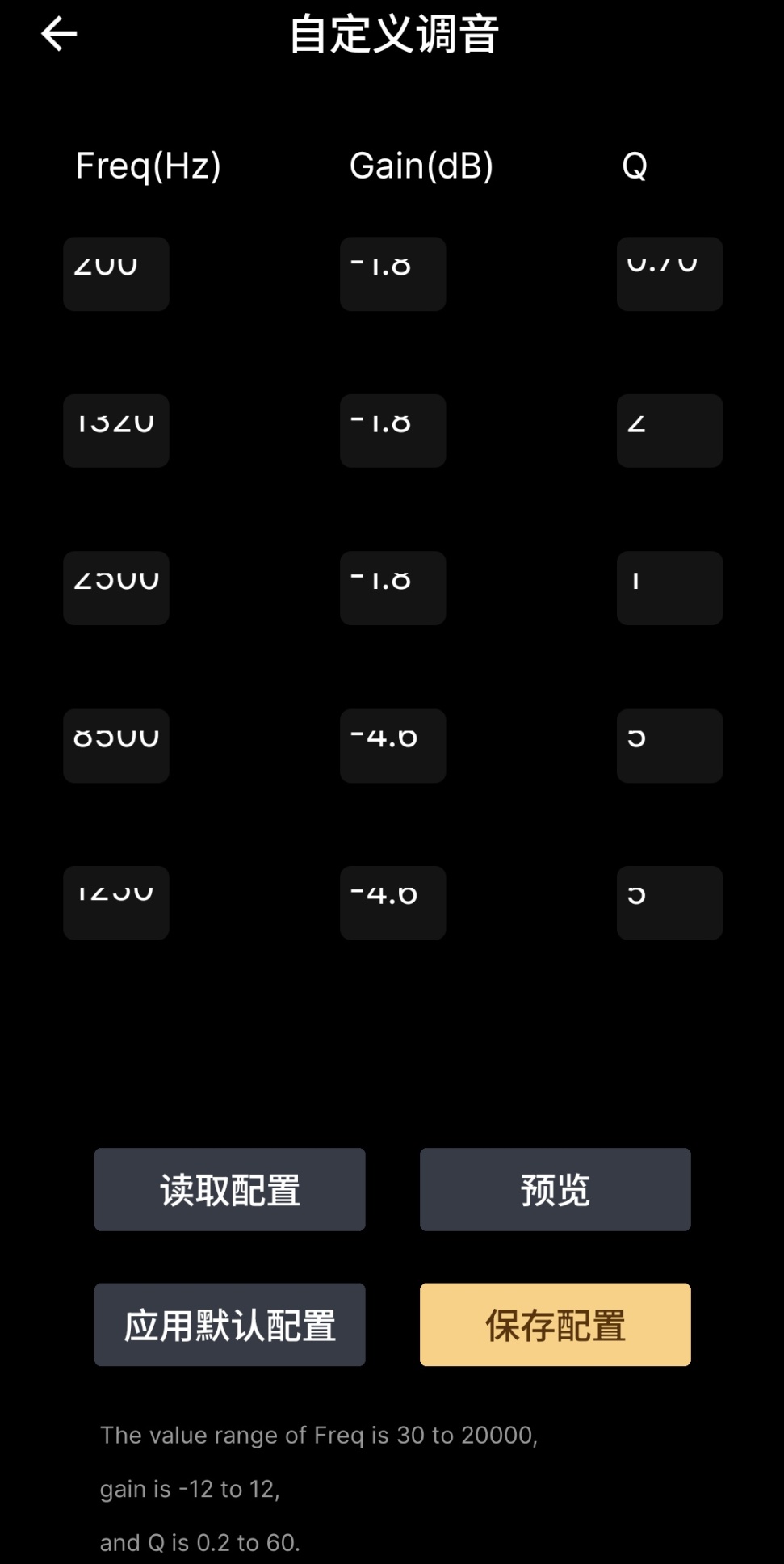784x1564 pixels.
Task: Tap the 预览 preview button
Action: point(555,1189)
